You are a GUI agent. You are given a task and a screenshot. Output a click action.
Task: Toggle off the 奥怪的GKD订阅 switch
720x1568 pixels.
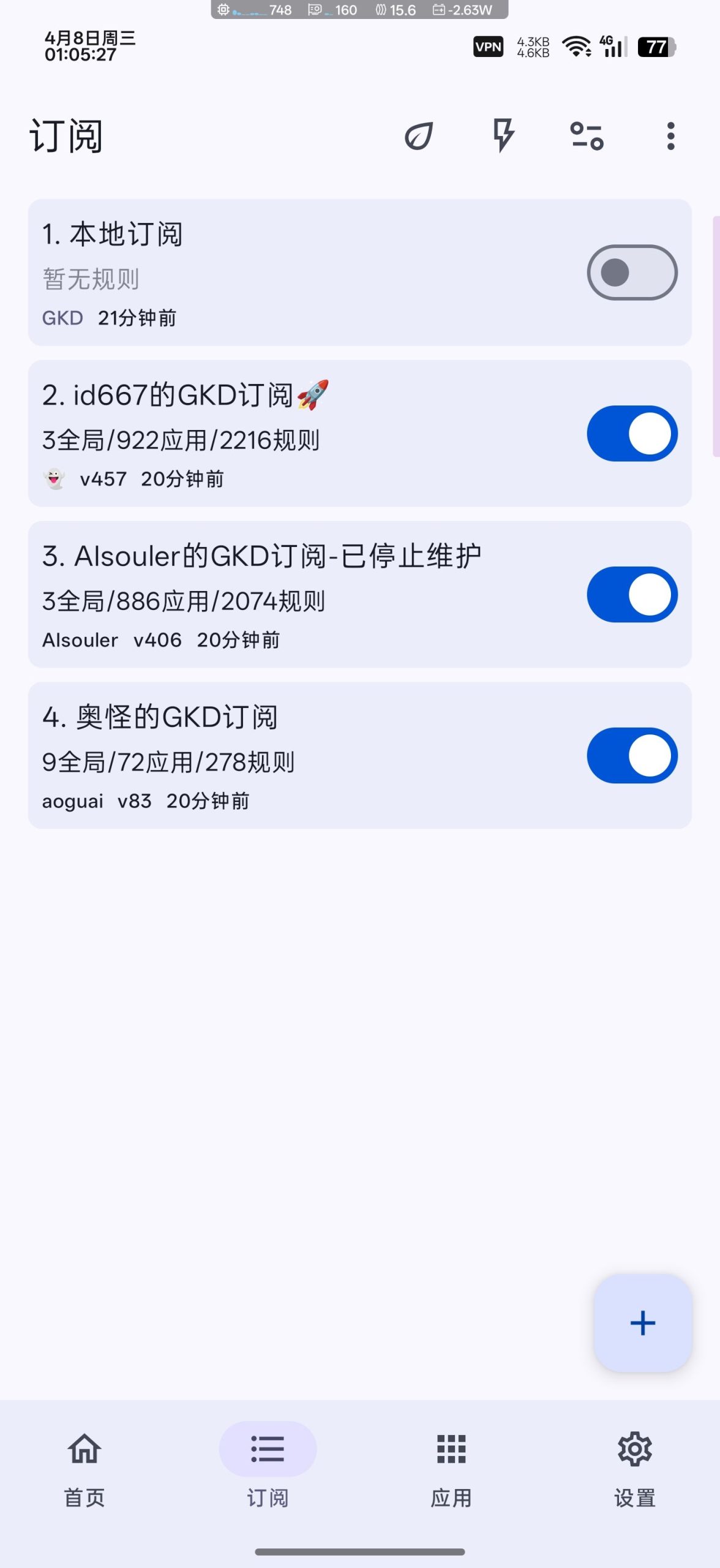[632, 756]
